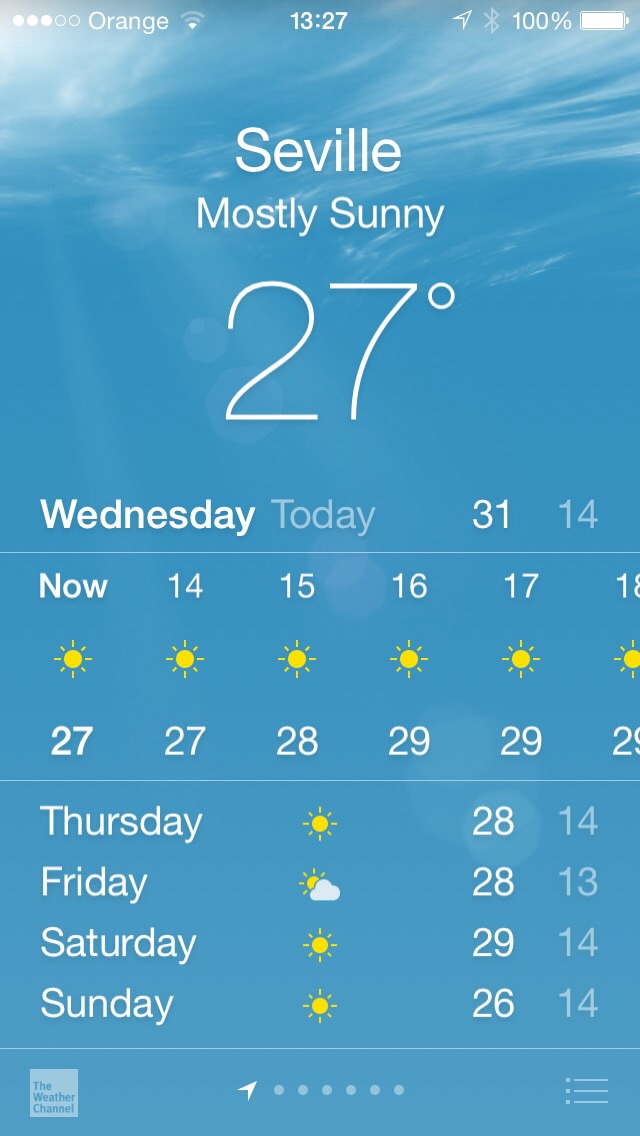Open The Weather Channel link
The width and height of the screenshot is (640, 1136).
(54, 1092)
